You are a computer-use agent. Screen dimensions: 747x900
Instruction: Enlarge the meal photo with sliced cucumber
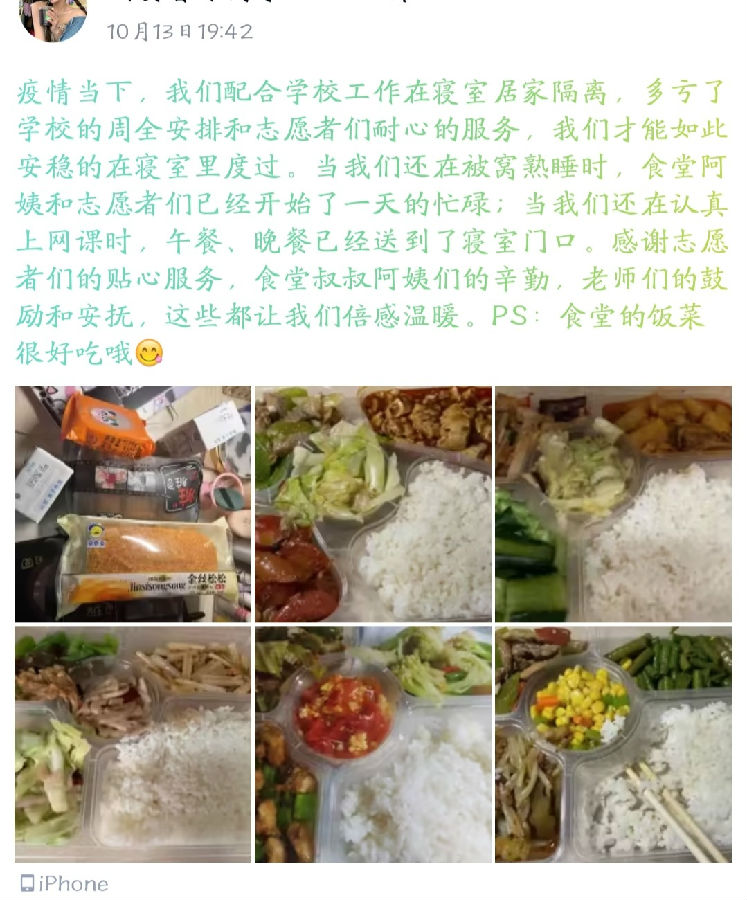click(613, 504)
